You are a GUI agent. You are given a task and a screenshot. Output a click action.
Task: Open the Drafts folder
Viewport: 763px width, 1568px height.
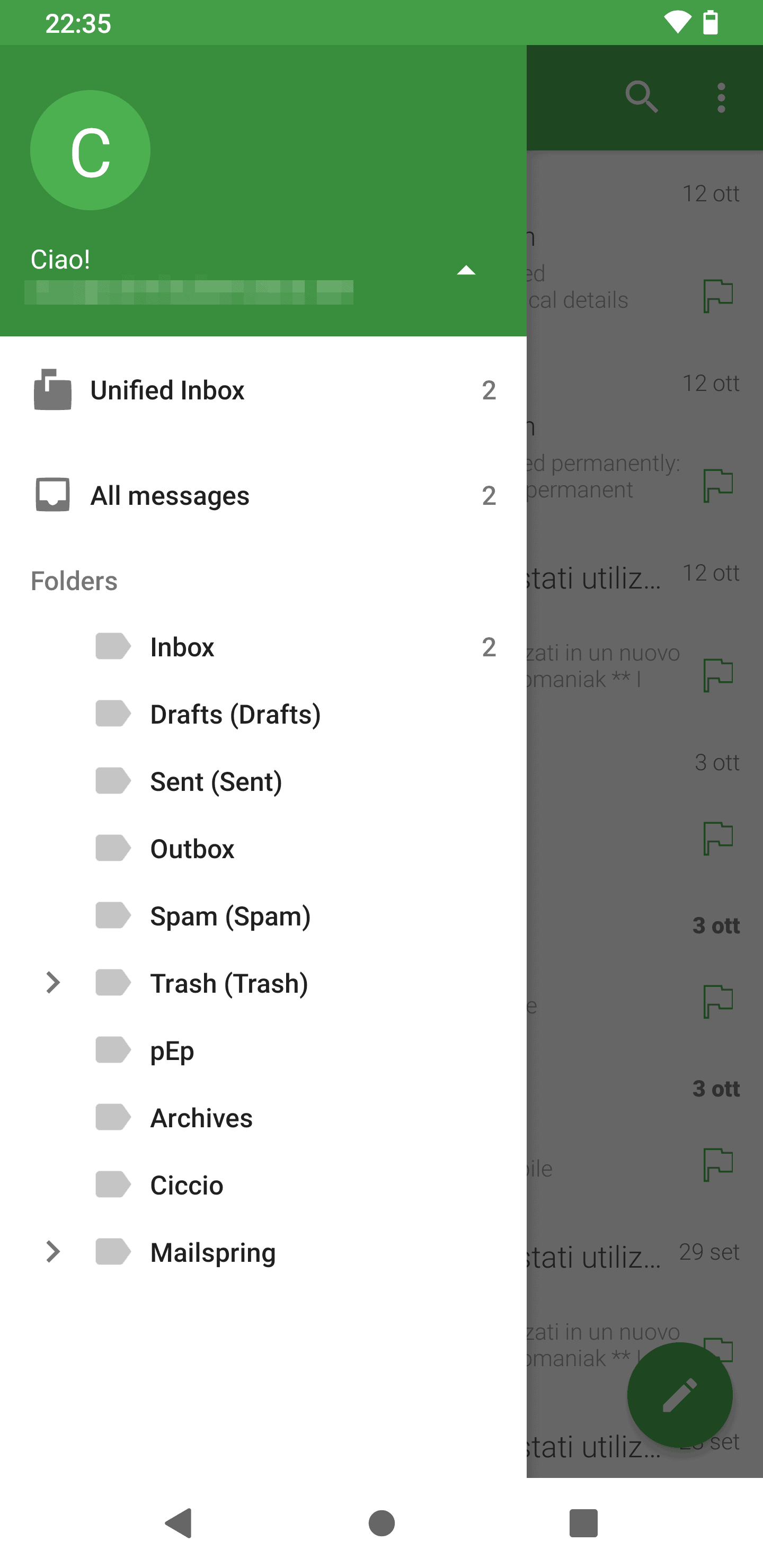[263, 714]
